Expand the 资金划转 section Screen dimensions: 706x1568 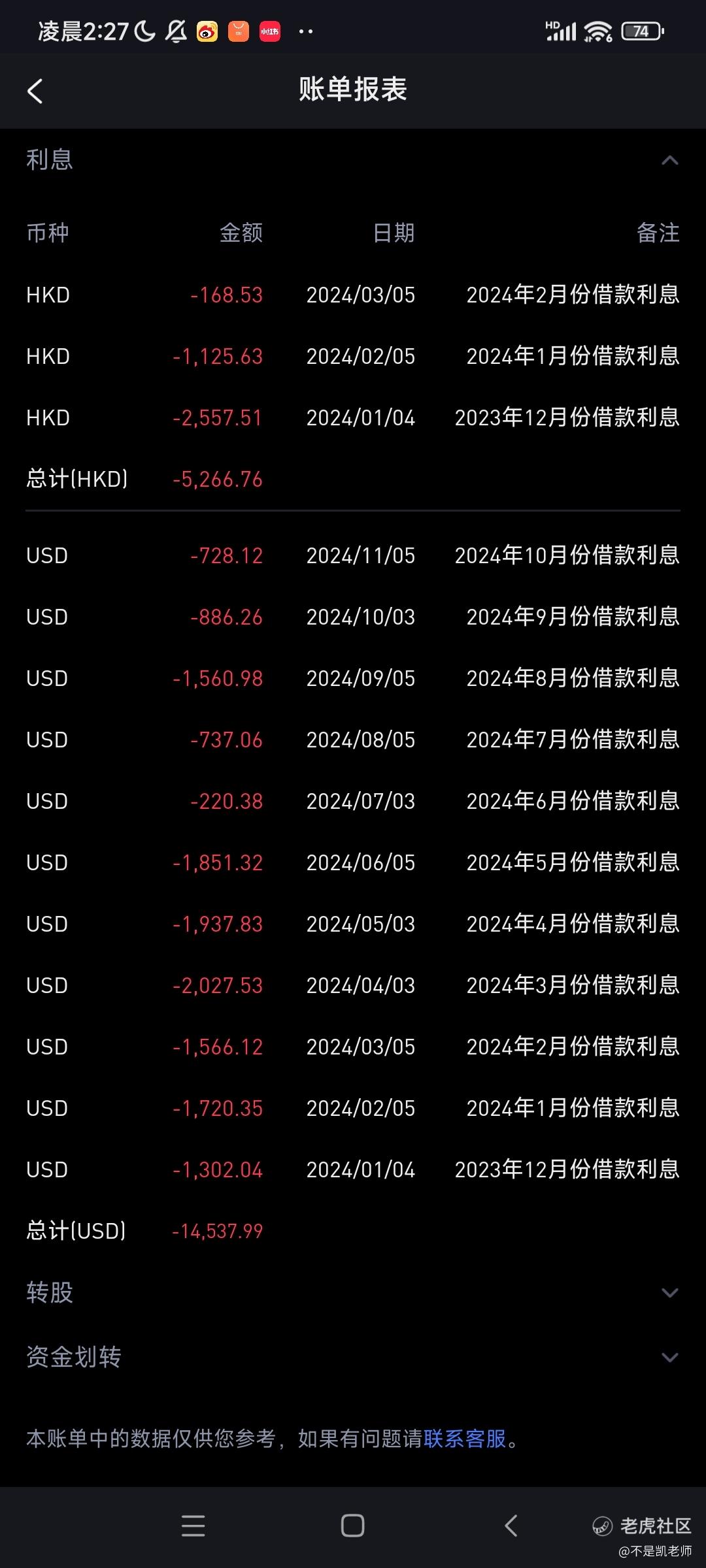(669, 1357)
